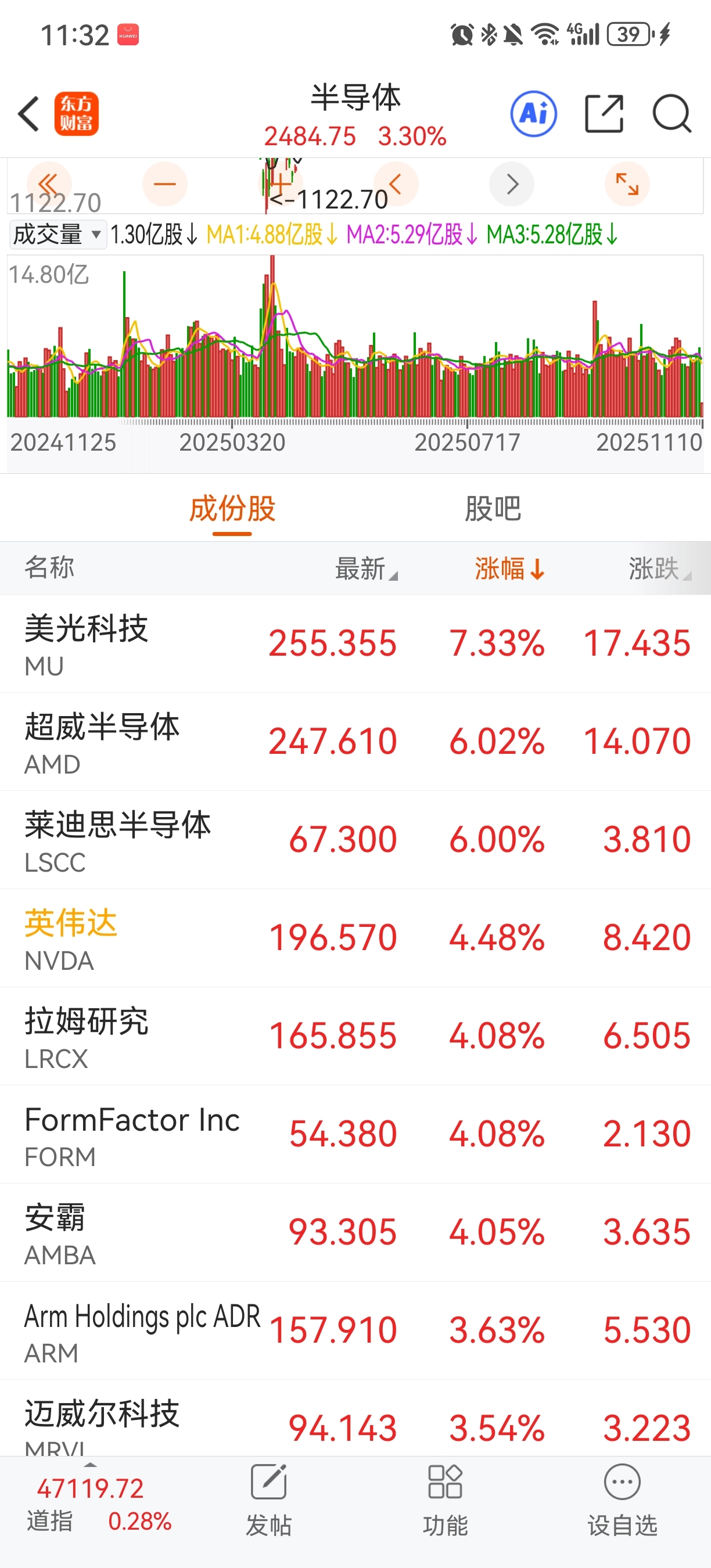The image size is (711, 1568).
Task: Select the 成份股 tab
Action: tap(232, 508)
